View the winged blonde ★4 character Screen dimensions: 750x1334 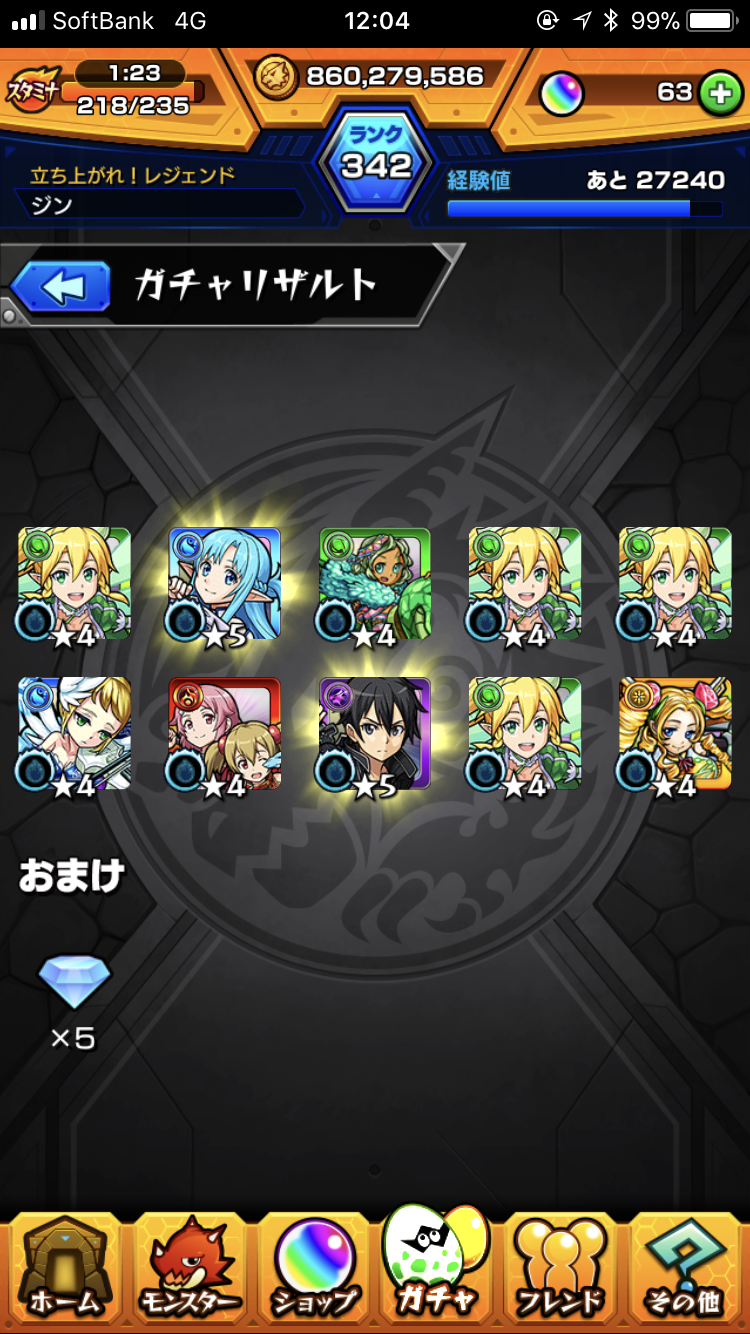point(75,734)
